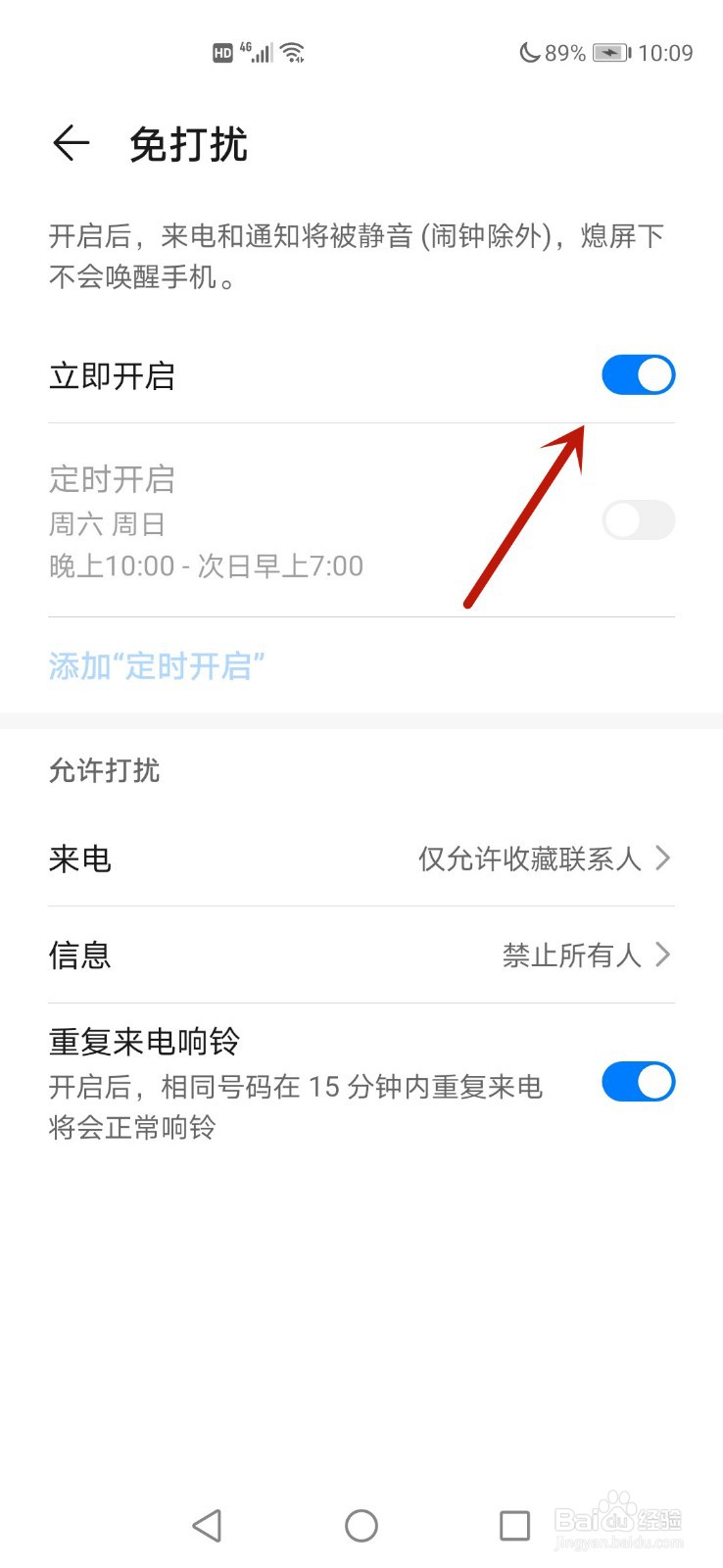Screen dimensions: 723x1568
Task: Tap the triangle back navigation button
Action: [207, 1525]
